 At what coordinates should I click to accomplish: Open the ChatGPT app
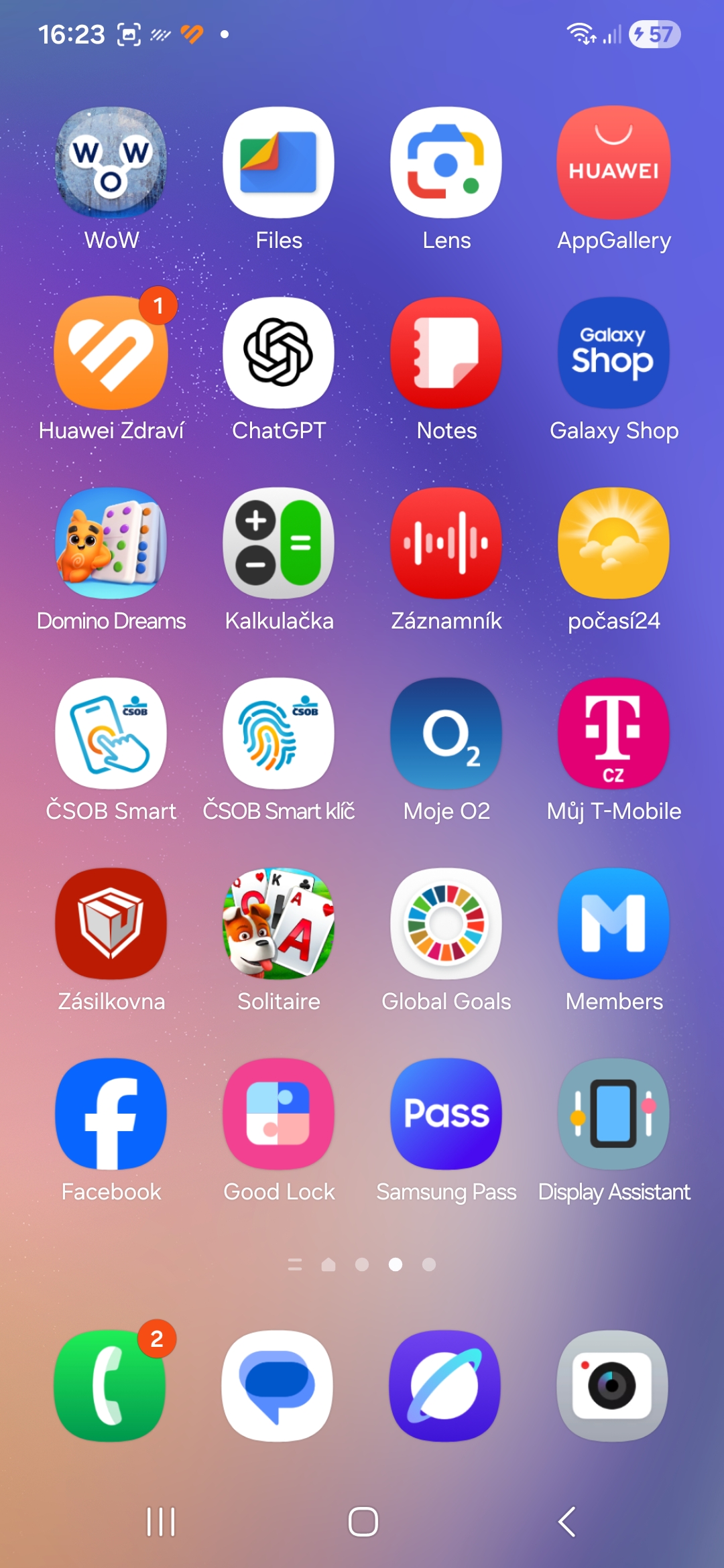point(278,352)
